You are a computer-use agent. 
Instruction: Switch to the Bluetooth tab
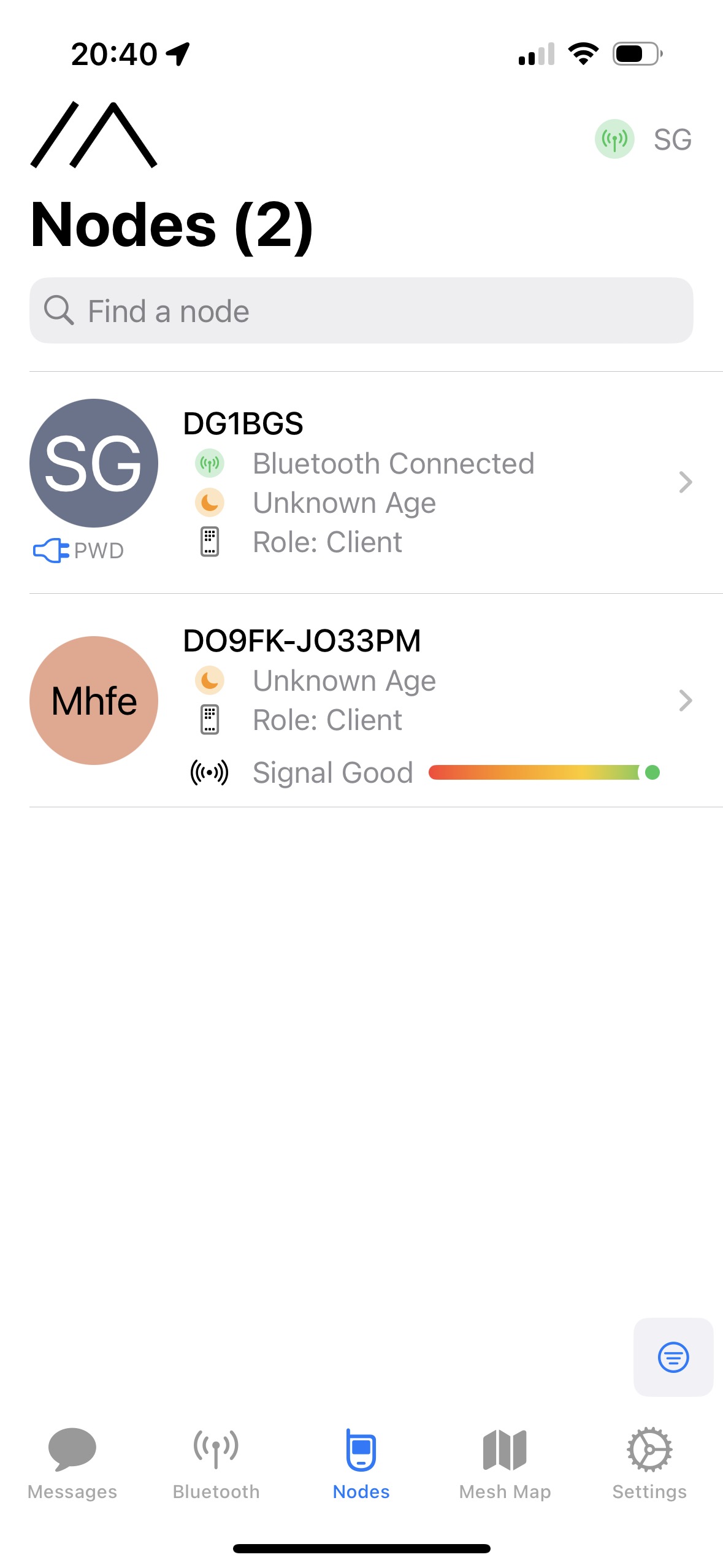(216, 1464)
